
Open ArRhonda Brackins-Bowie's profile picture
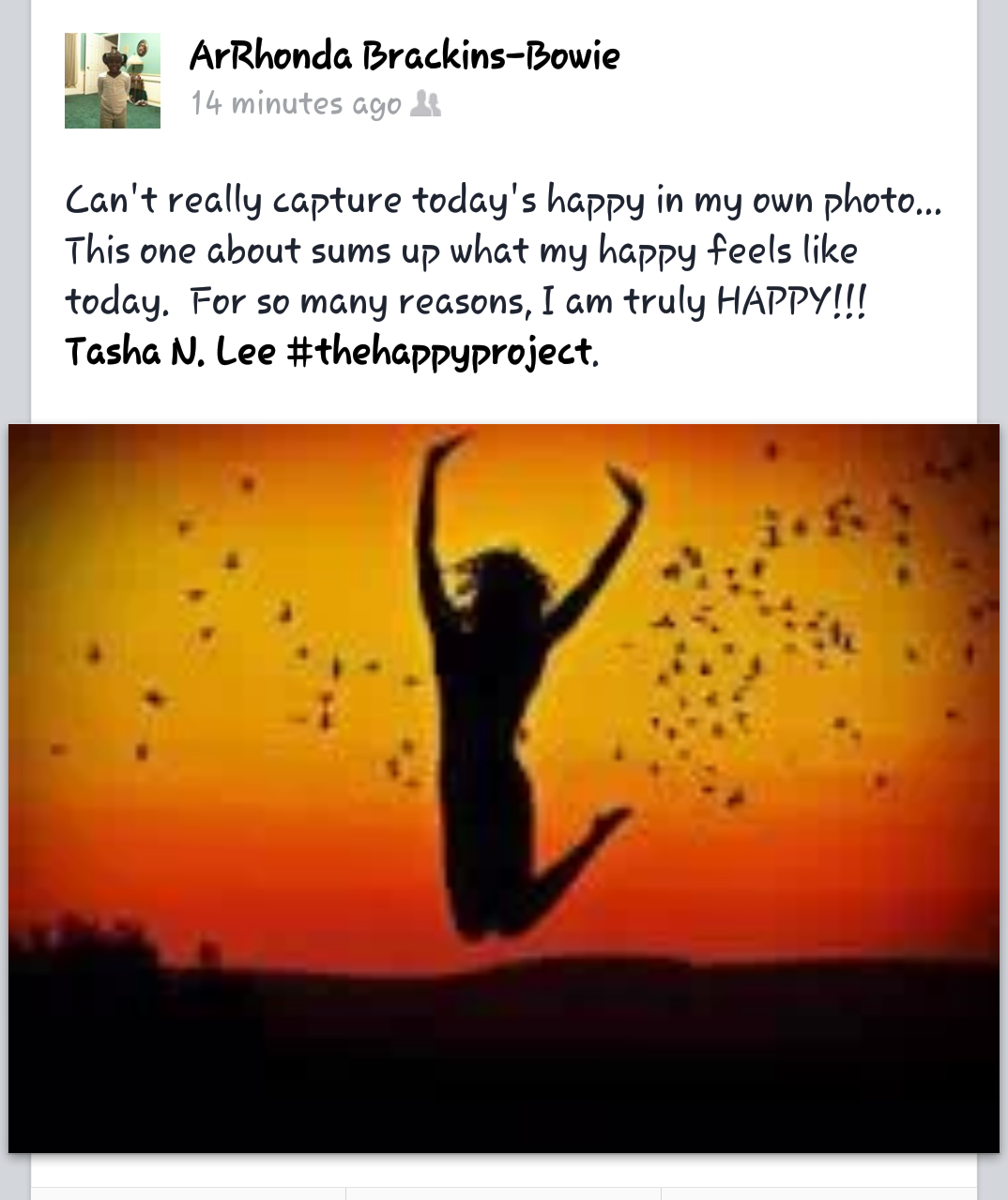point(112,81)
